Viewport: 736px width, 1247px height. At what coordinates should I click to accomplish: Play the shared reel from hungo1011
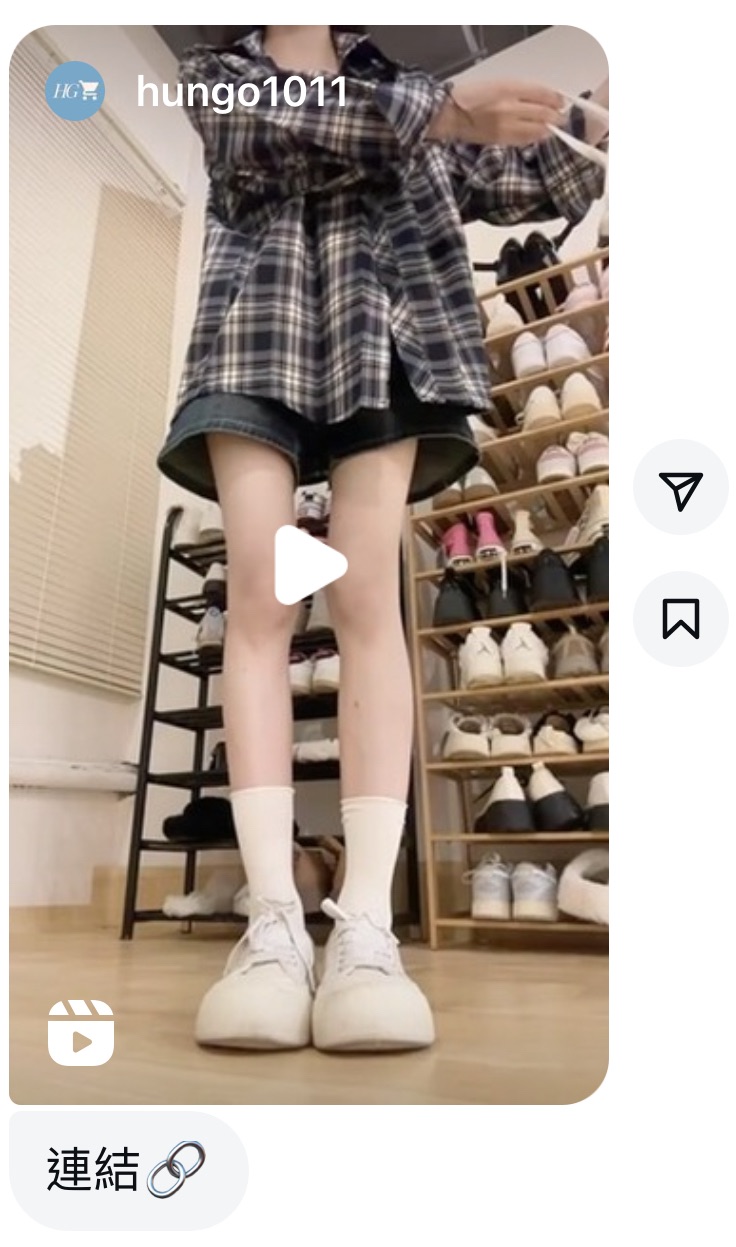309,565
